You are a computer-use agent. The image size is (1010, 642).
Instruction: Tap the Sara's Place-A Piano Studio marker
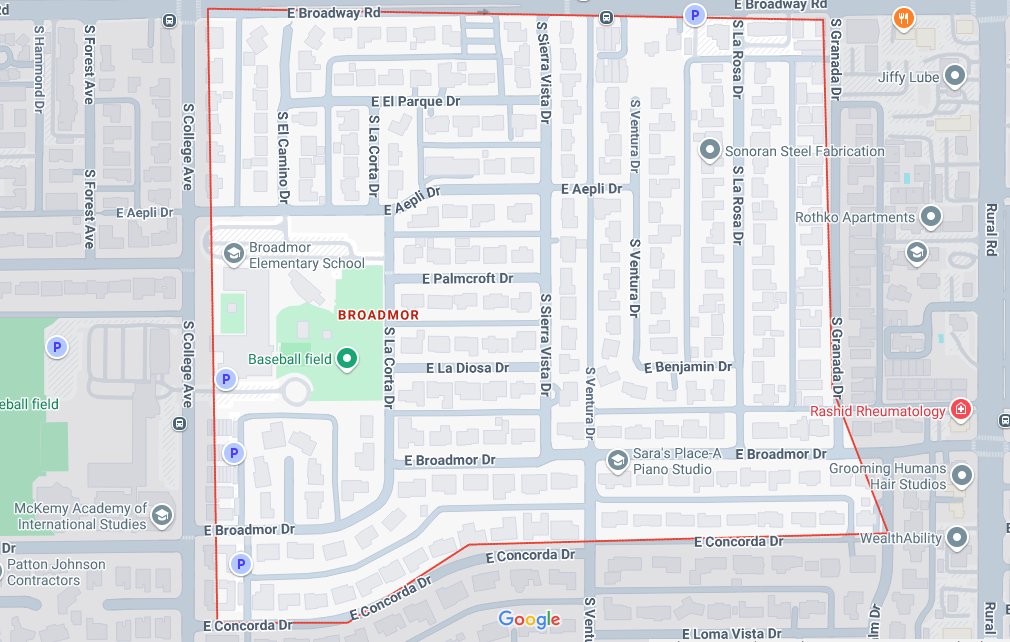618,461
